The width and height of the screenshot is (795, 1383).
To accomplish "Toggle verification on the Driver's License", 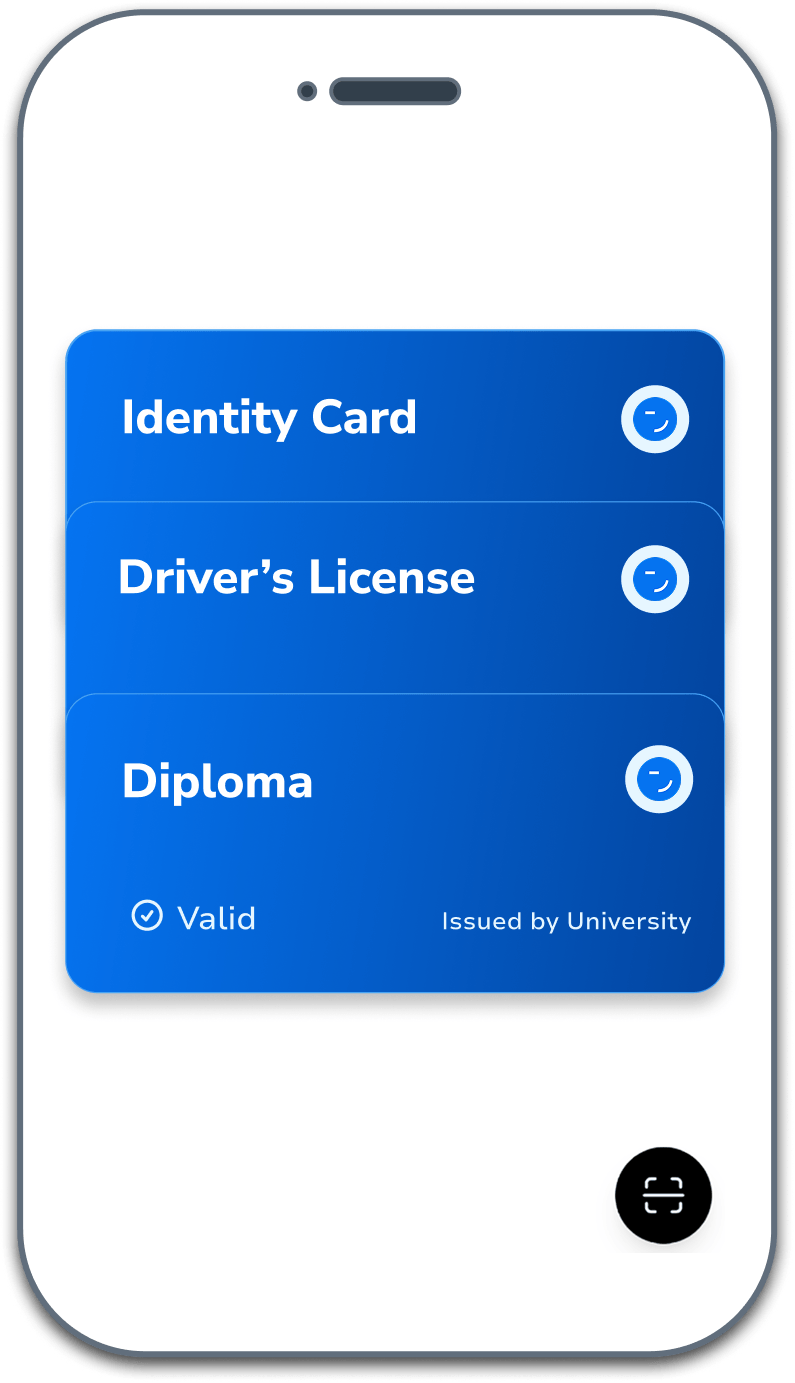I will 655,579.
